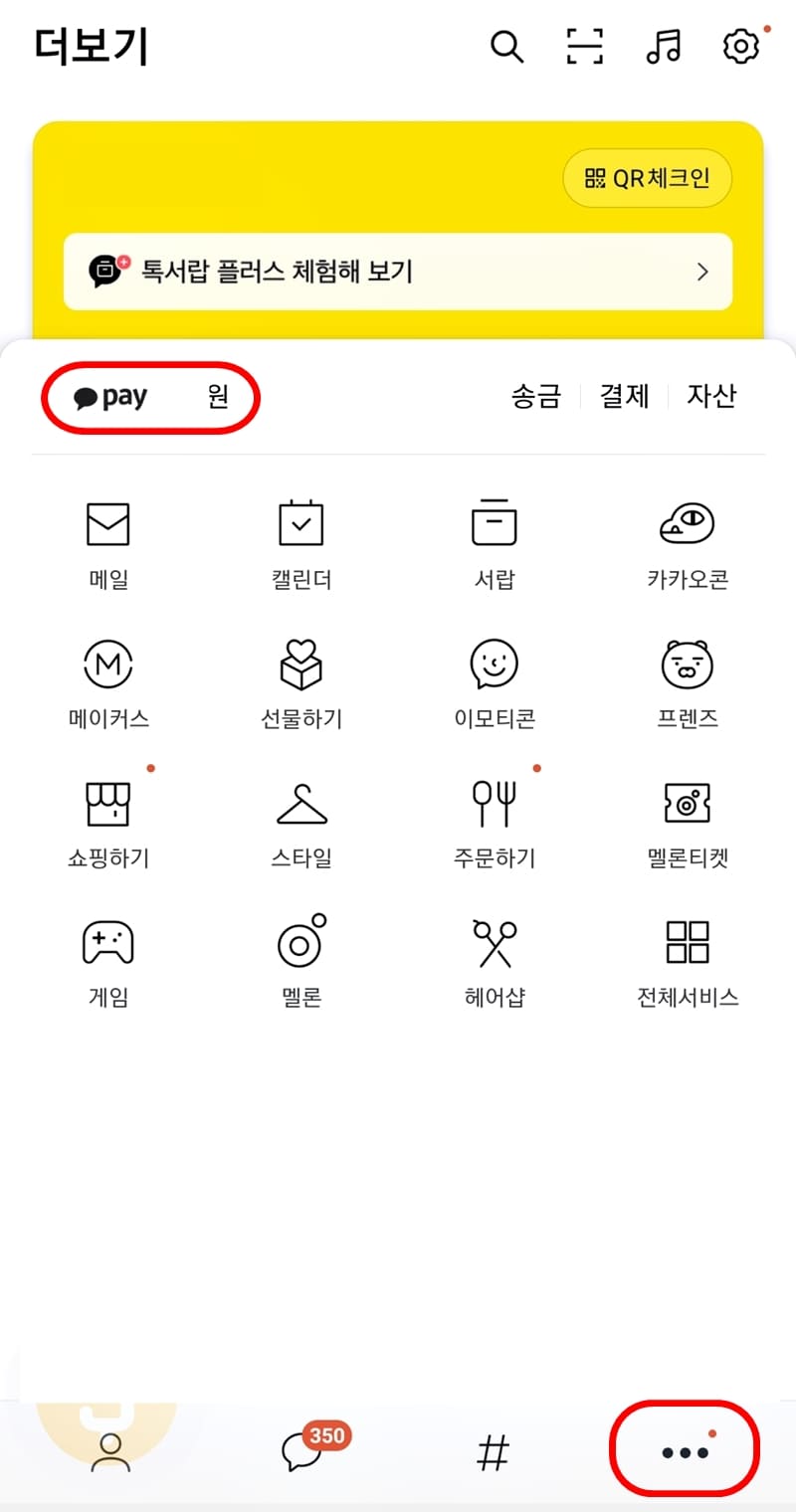Open the music note icon in header
This screenshot has height=1512, width=796.
pyautogui.click(x=663, y=46)
